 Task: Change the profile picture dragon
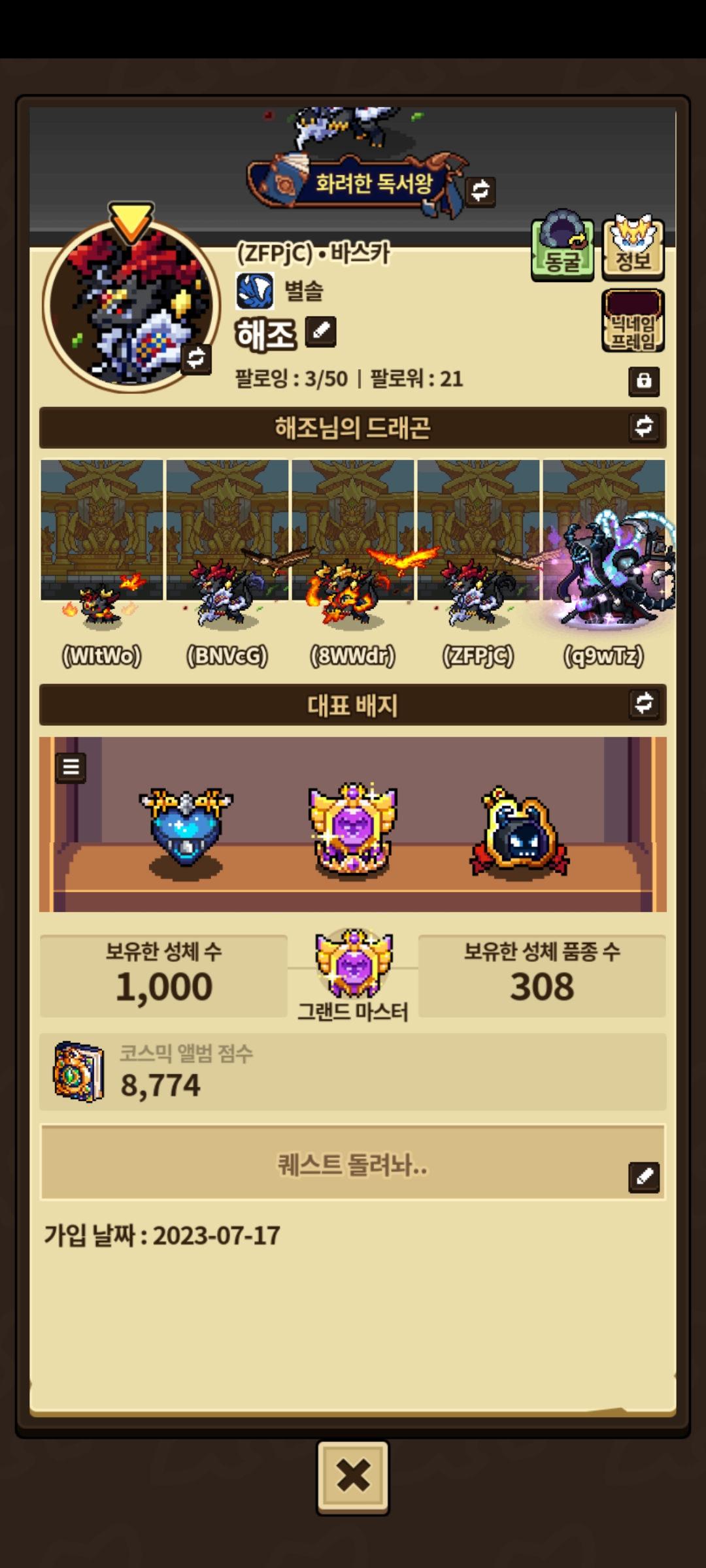pos(196,358)
